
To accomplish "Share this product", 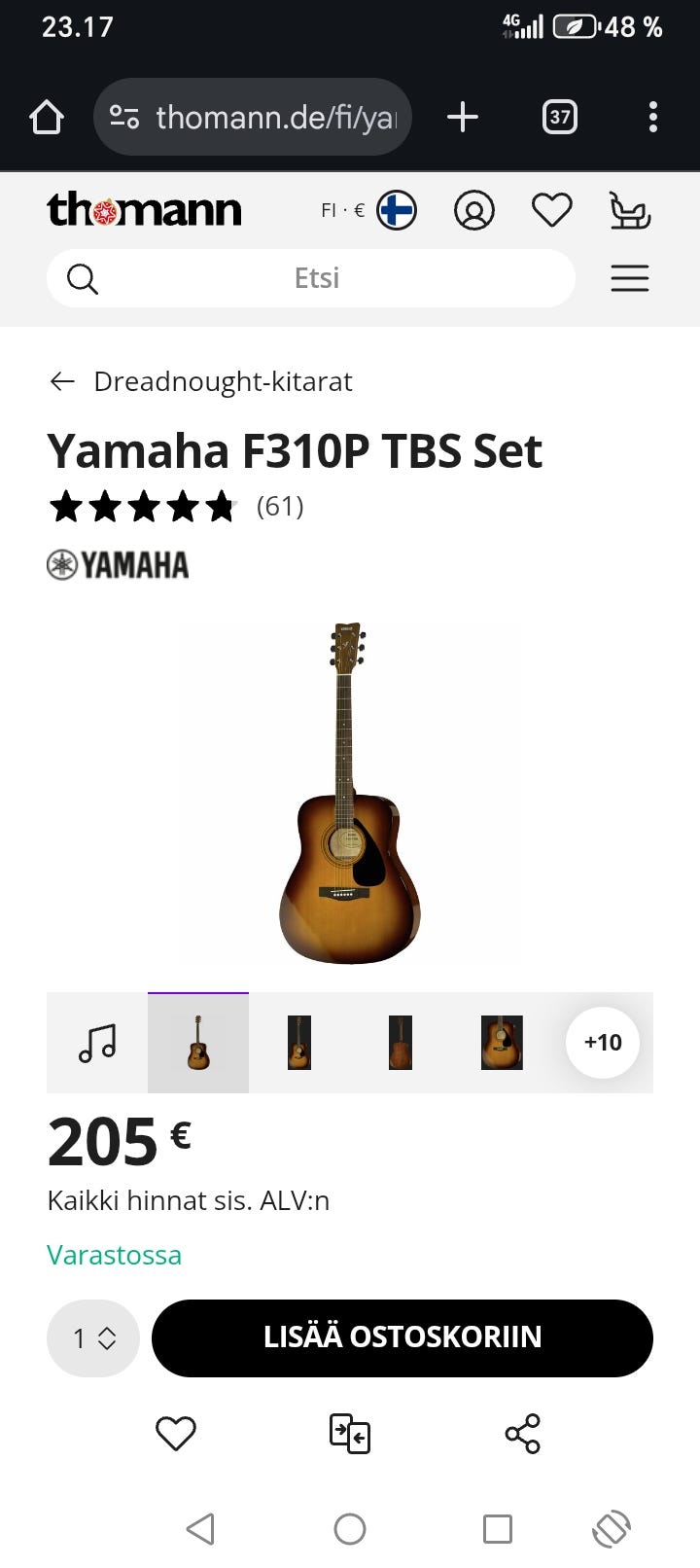I will (522, 1434).
